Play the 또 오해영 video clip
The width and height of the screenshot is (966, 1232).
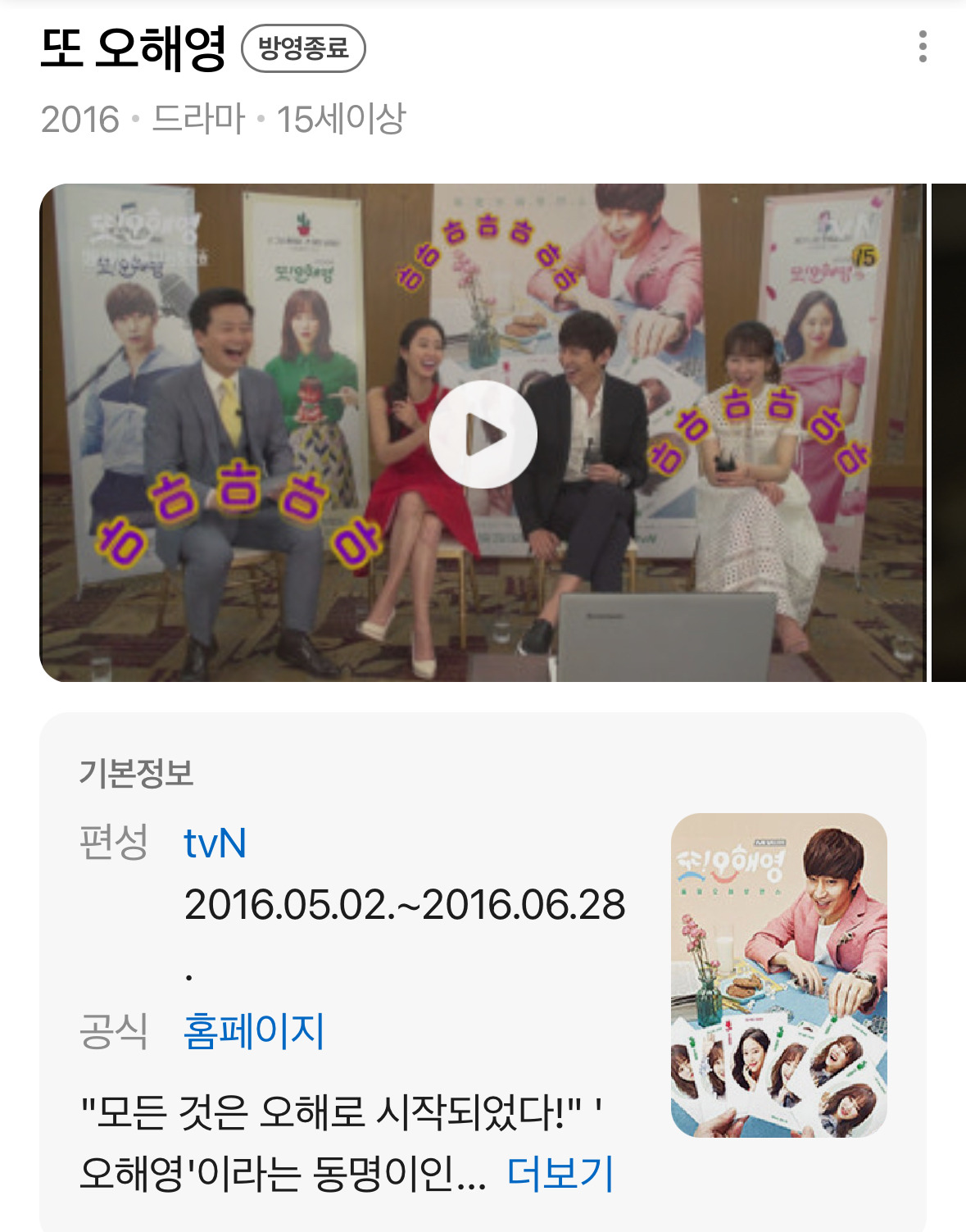click(483, 434)
